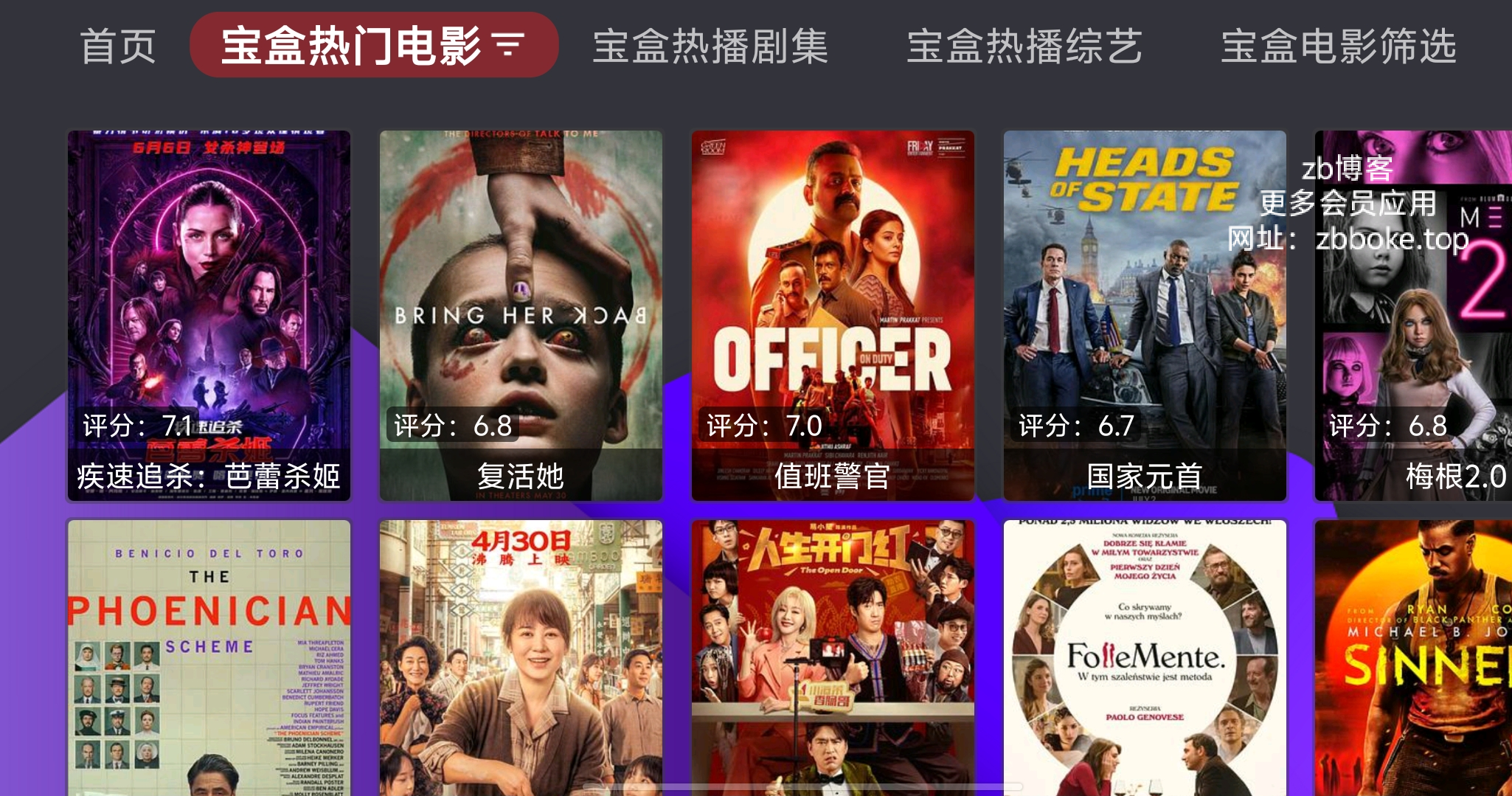Switch to the 宝盒热播综艺 tab
The image size is (1512, 796).
[x=1024, y=46]
